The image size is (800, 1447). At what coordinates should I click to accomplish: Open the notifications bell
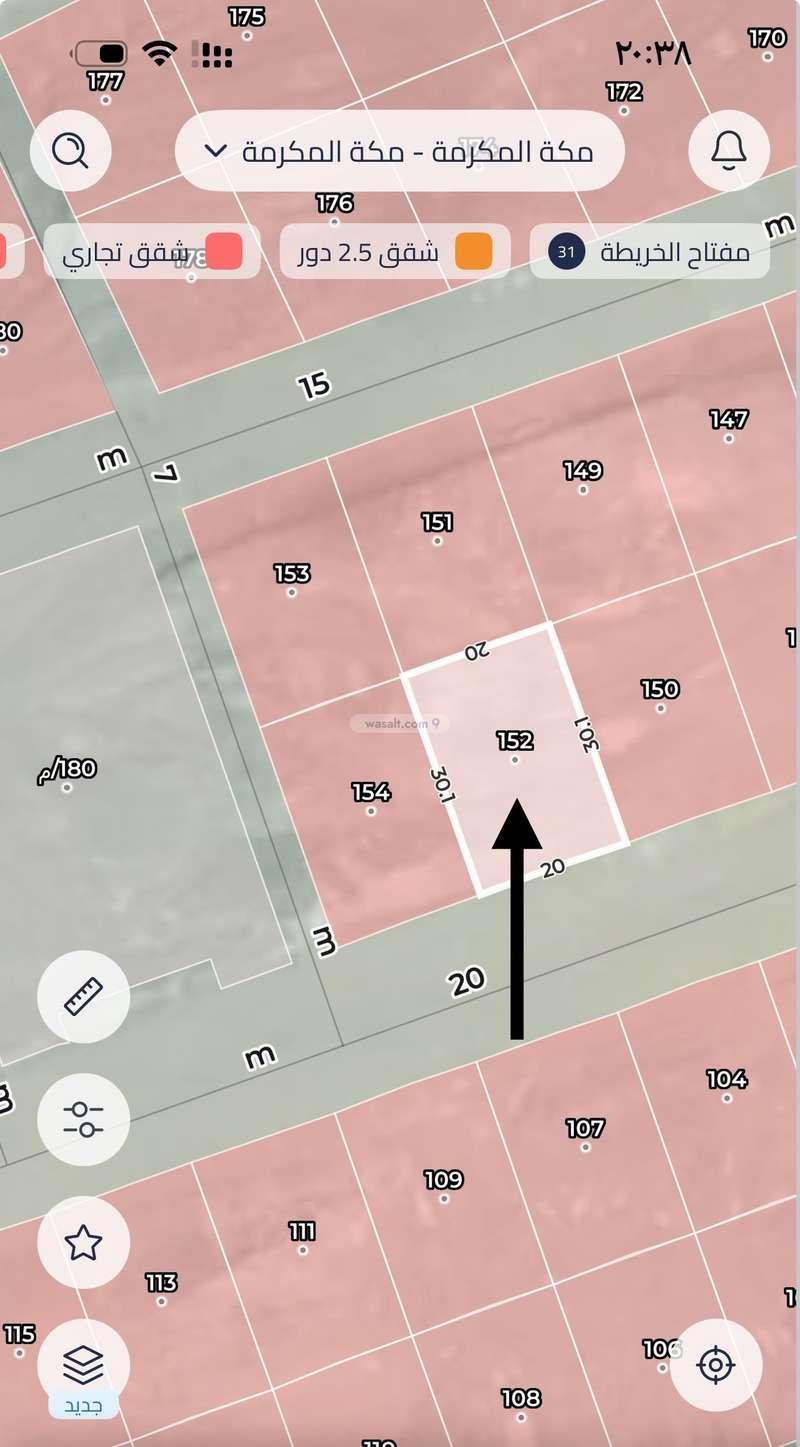pyautogui.click(x=729, y=151)
